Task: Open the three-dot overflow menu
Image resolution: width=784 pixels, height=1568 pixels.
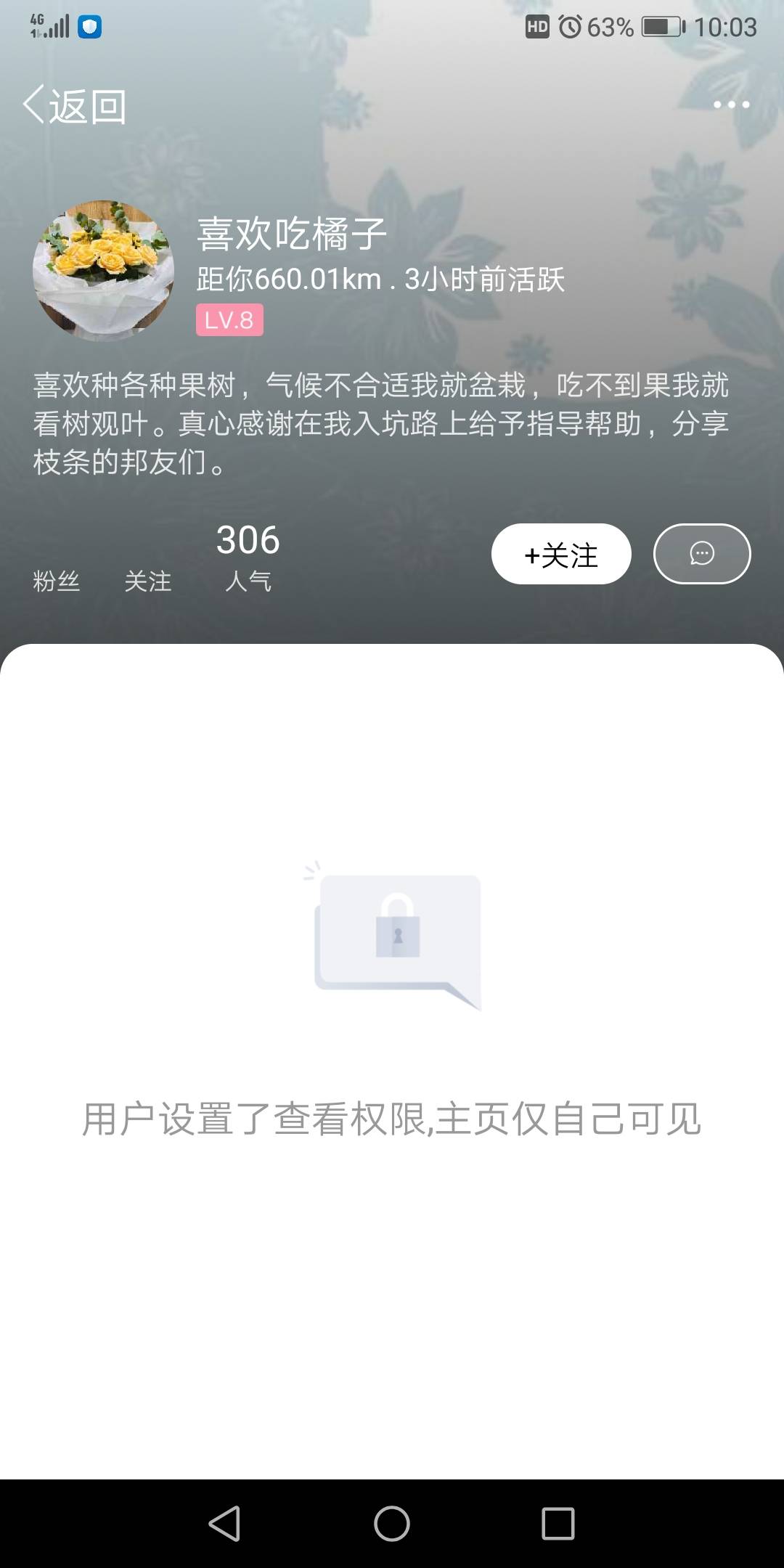Action: [x=731, y=105]
